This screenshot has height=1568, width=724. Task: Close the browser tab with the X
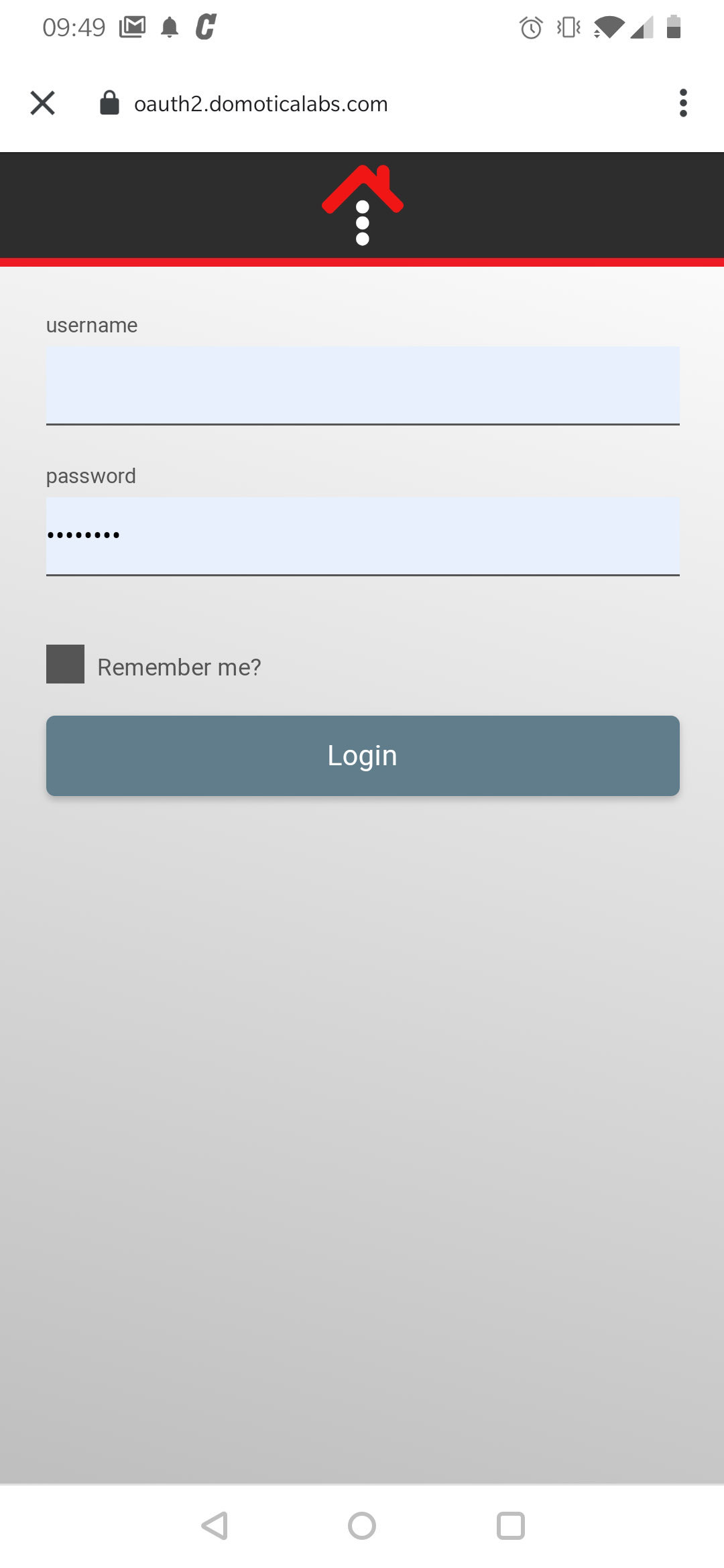42,103
